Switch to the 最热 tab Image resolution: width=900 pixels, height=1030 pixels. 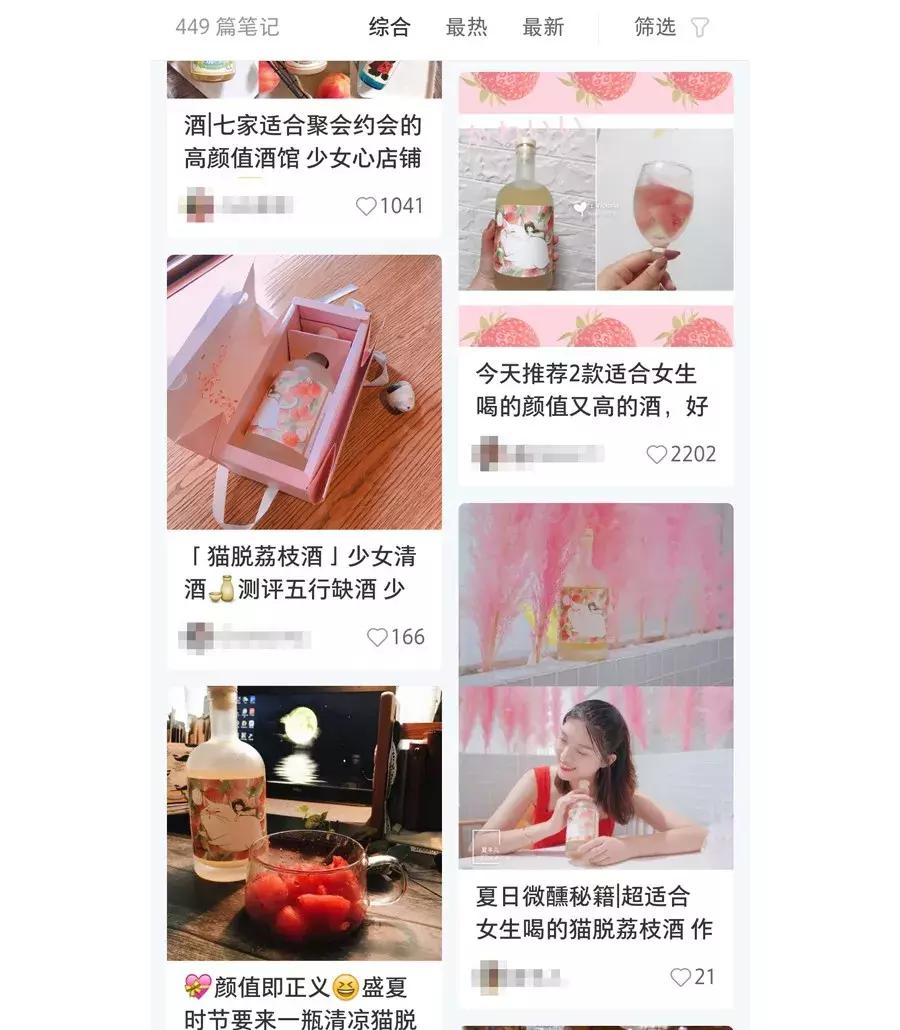click(467, 27)
